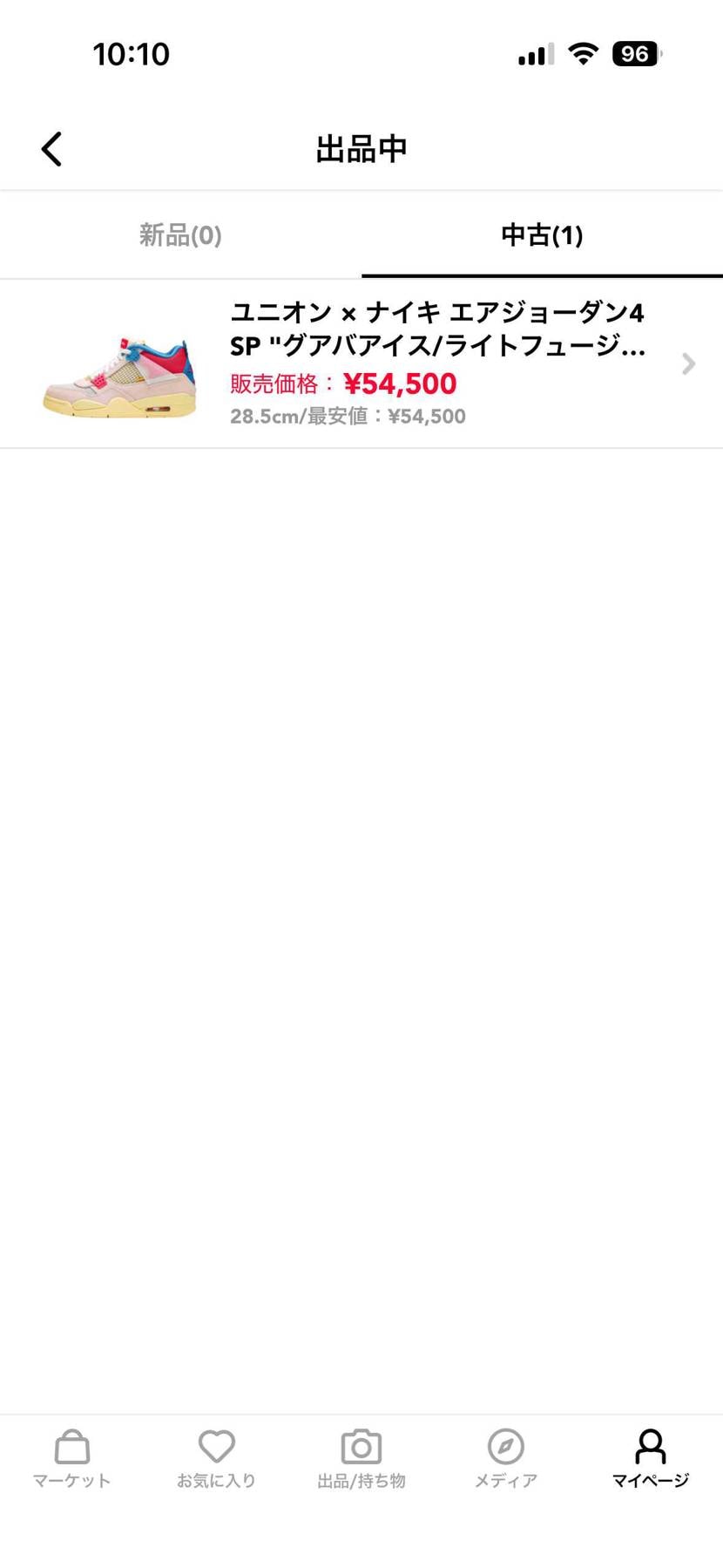Viewport: 723px width, 1568px height.
Task: Open the マーケット tab
Action: tap(71, 1459)
